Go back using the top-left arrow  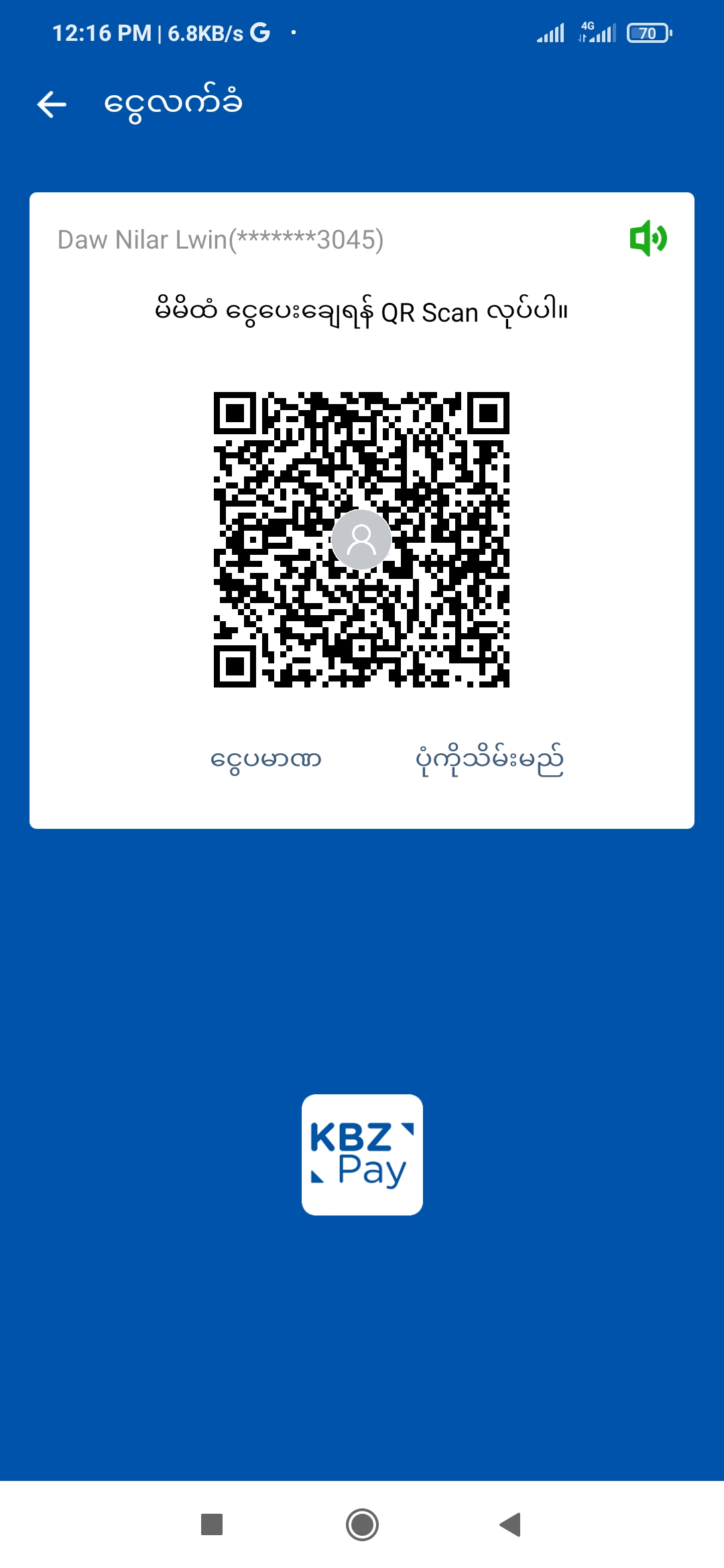click(x=52, y=104)
